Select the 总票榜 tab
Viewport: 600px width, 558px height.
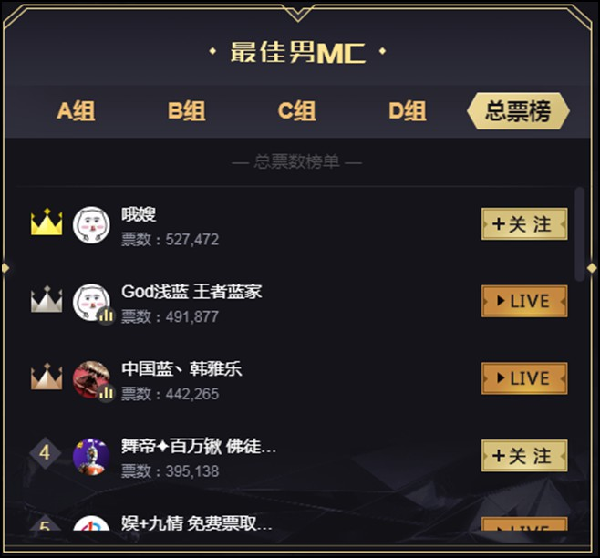click(518, 111)
